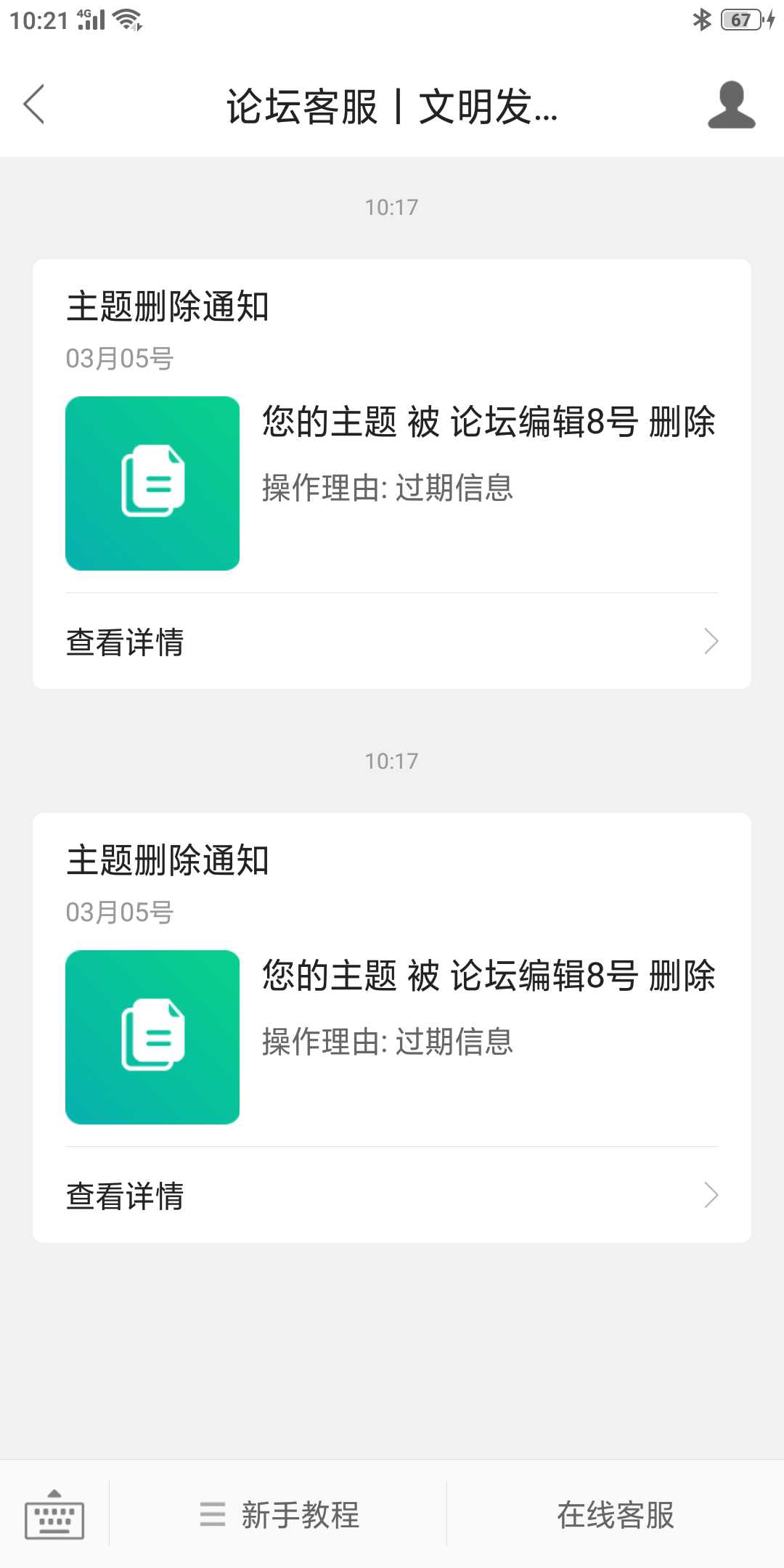This screenshot has width=784, height=1568.
Task: Open the 新手教程 menu
Action: (279, 1515)
